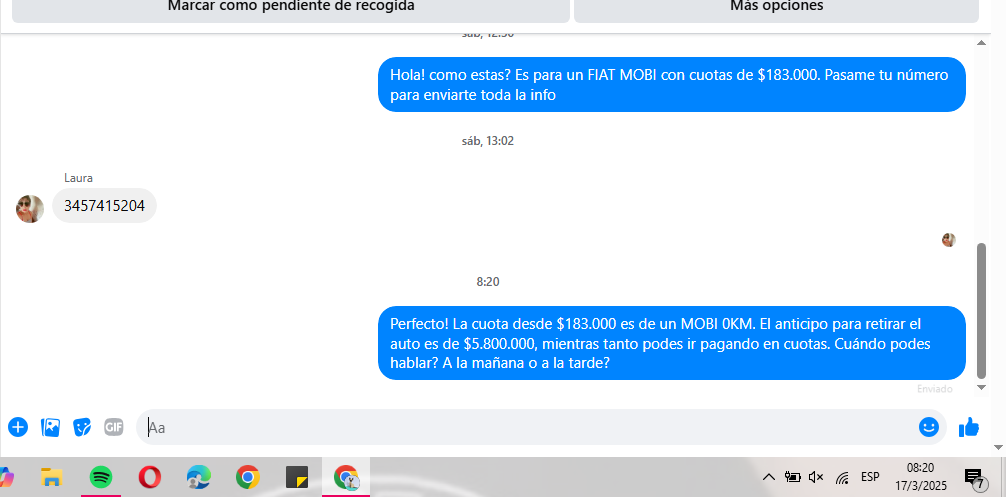
Task: Open Más opciones
Action: (x=776, y=8)
